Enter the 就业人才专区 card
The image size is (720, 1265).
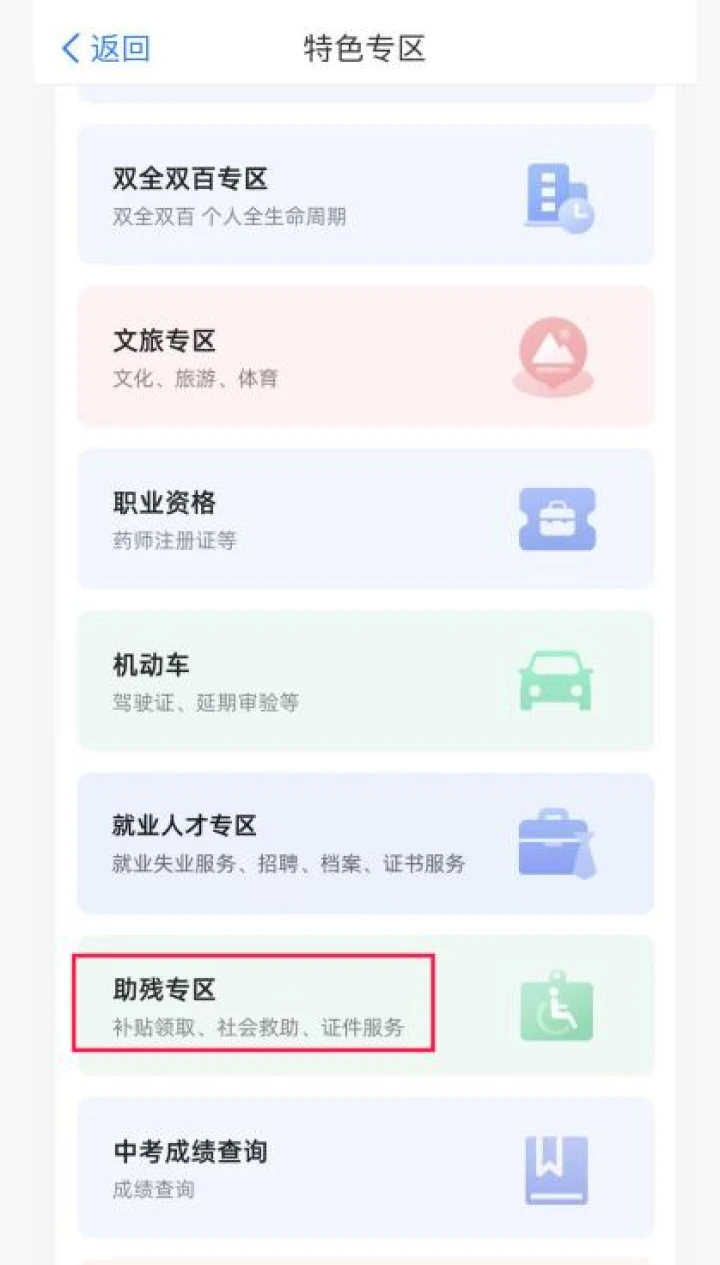[365, 843]
